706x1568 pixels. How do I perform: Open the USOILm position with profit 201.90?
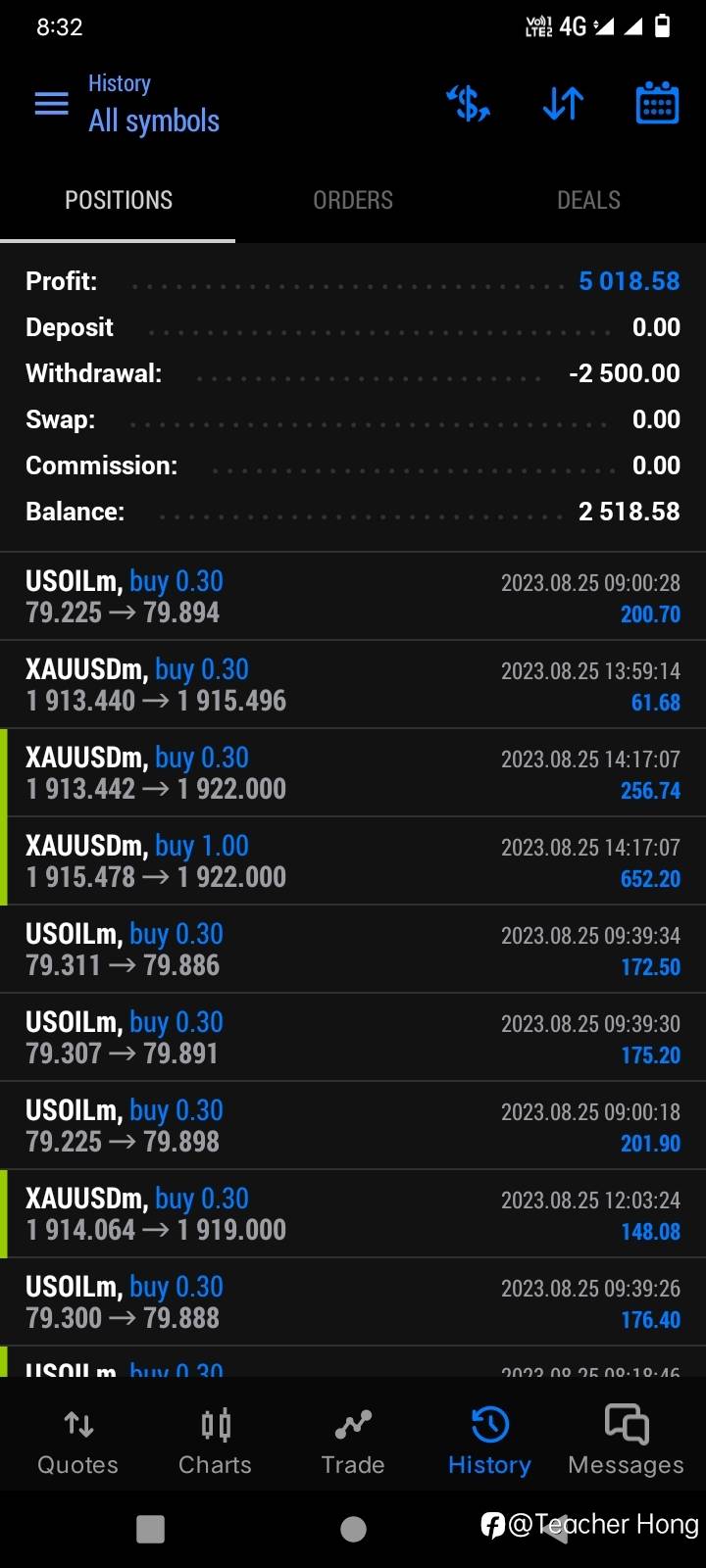[x=353, y=1125]
